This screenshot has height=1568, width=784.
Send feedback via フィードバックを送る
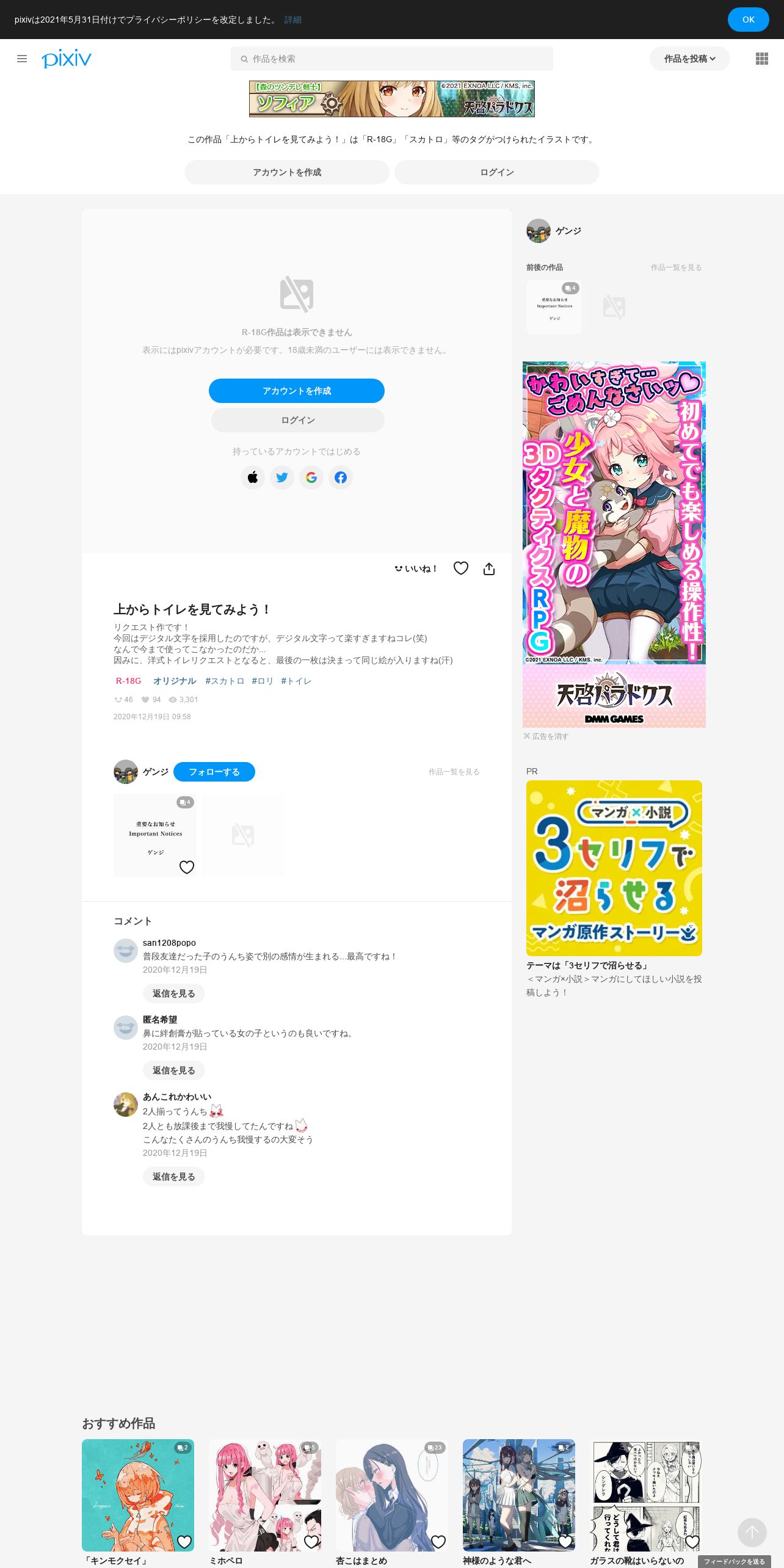734,1561
